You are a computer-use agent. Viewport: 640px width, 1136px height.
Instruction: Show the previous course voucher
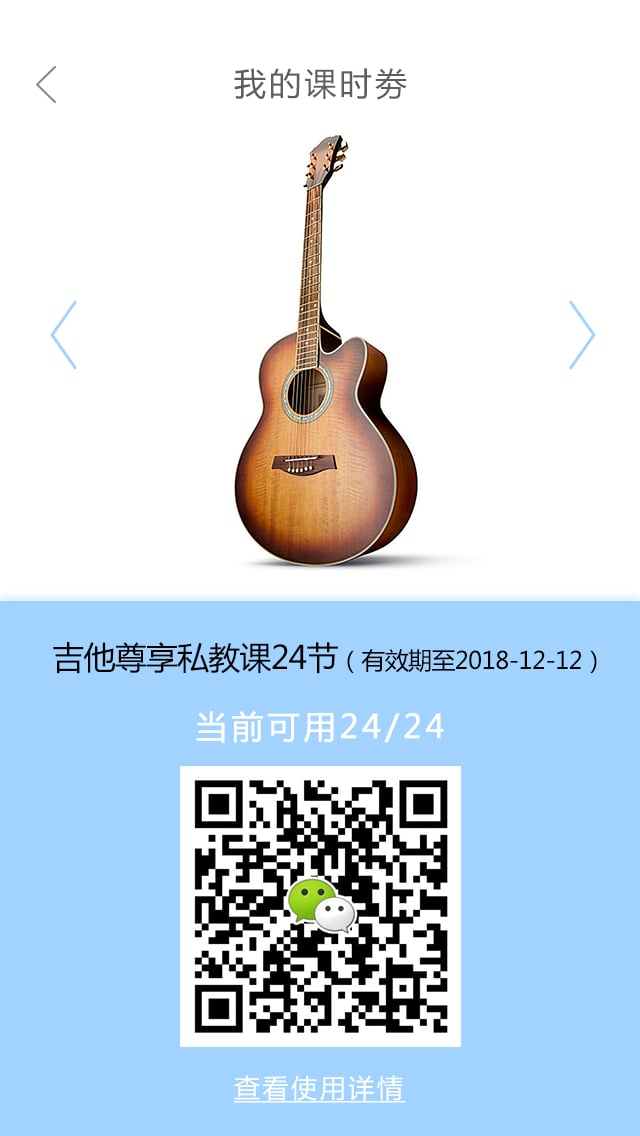click(64, 335)
